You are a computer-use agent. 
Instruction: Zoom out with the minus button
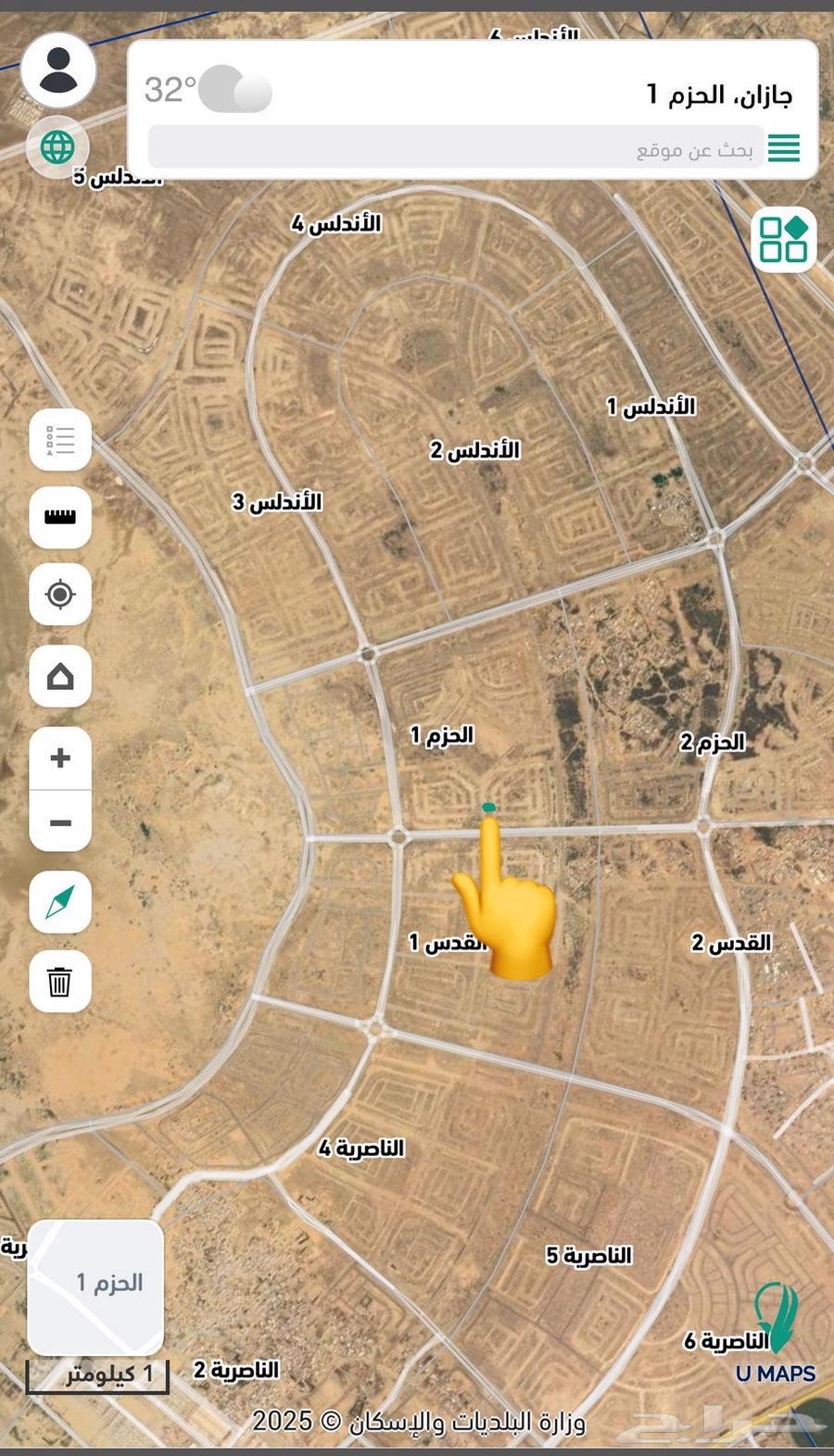(x=59, y=822)
